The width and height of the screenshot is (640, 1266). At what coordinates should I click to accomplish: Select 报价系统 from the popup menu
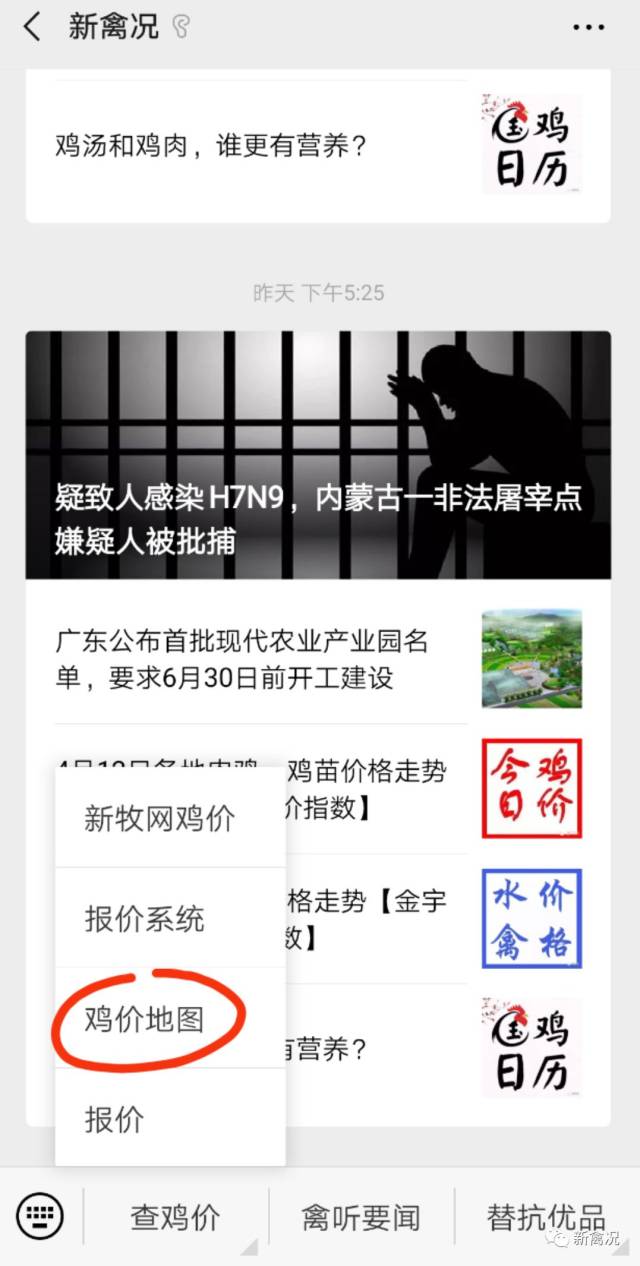[145, 918]
